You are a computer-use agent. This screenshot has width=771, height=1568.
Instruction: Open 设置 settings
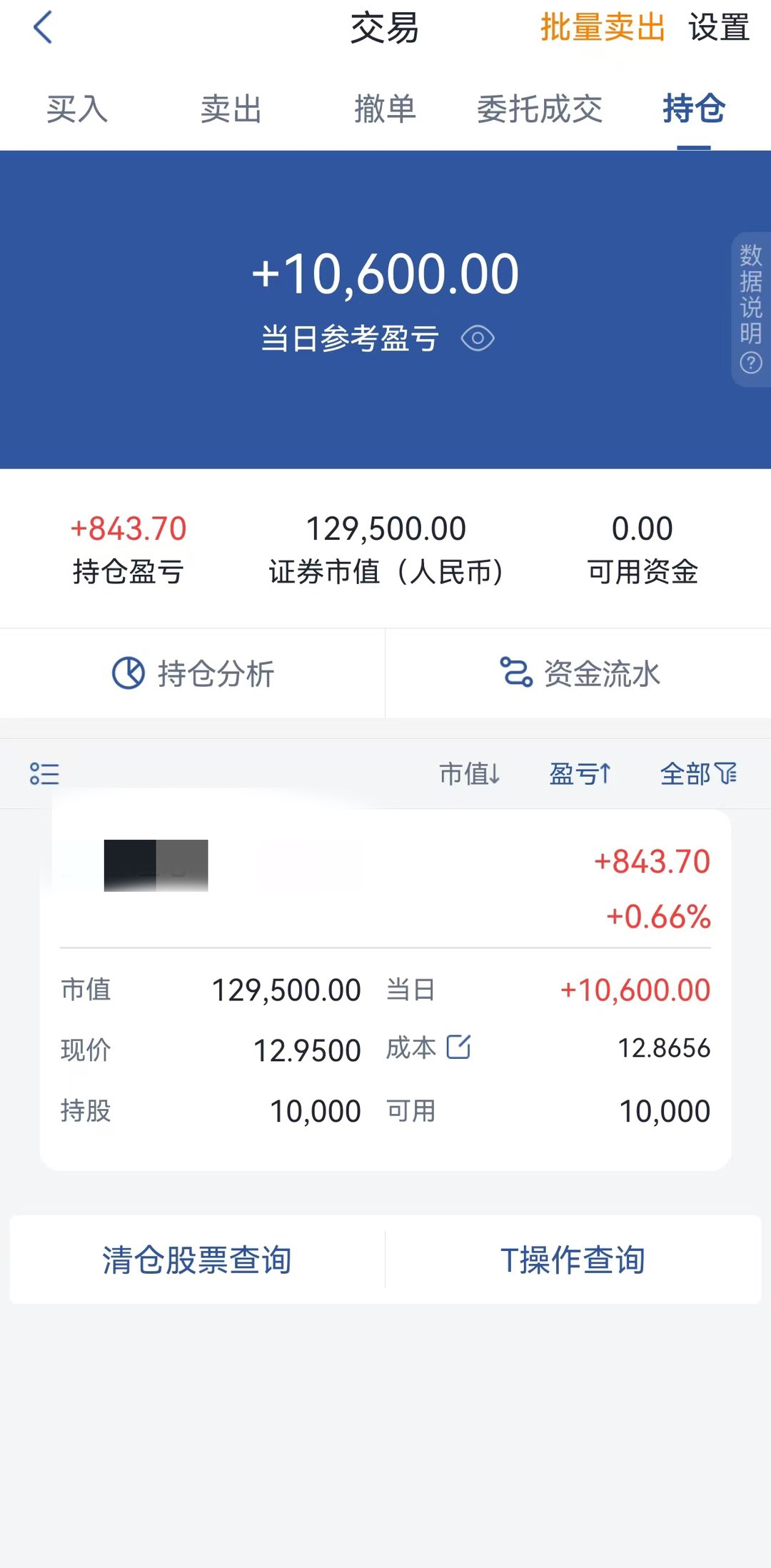coord(718,29)
